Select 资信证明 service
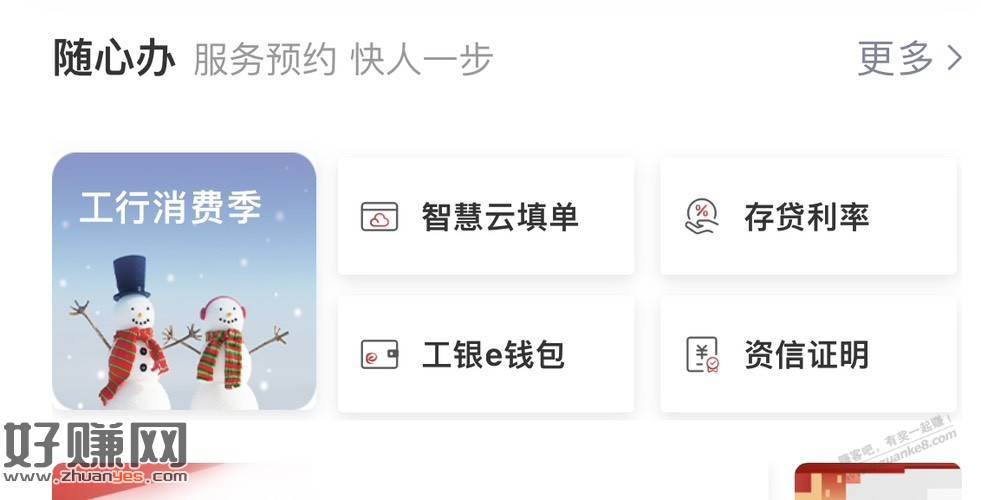 click(x=808, y=354)
